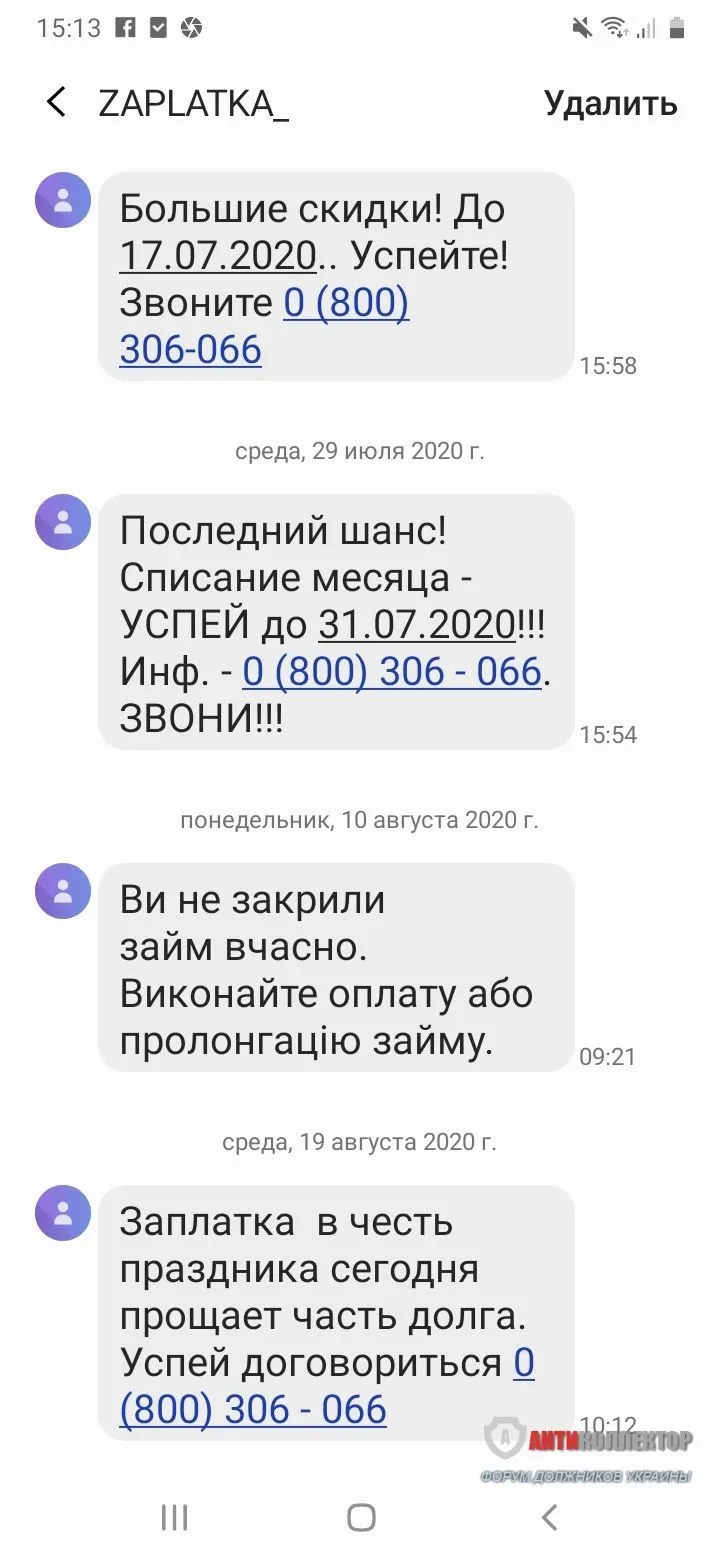Screen dimensions: 720x1560
Task: Call the number in the Большие скидки message
Action: [346, 303]
